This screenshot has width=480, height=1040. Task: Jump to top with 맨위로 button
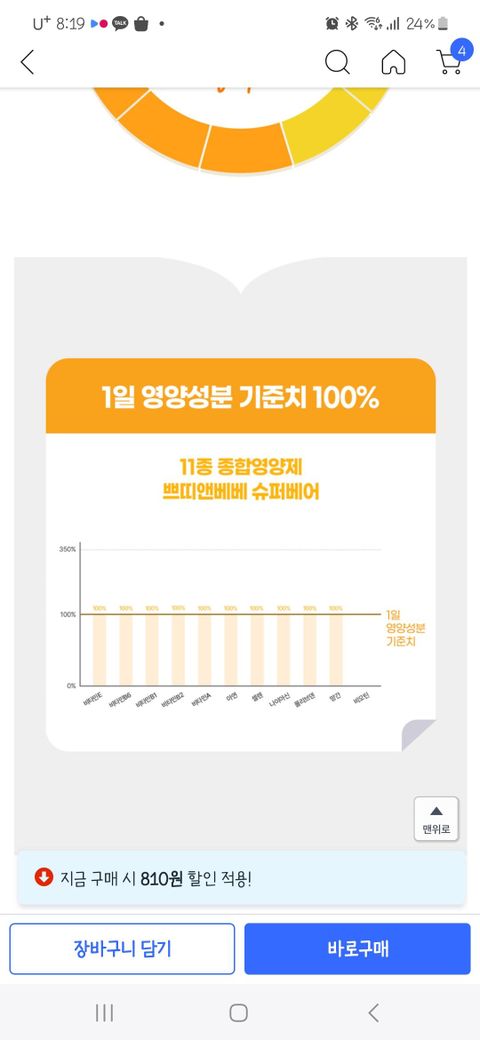click(436, 818)
